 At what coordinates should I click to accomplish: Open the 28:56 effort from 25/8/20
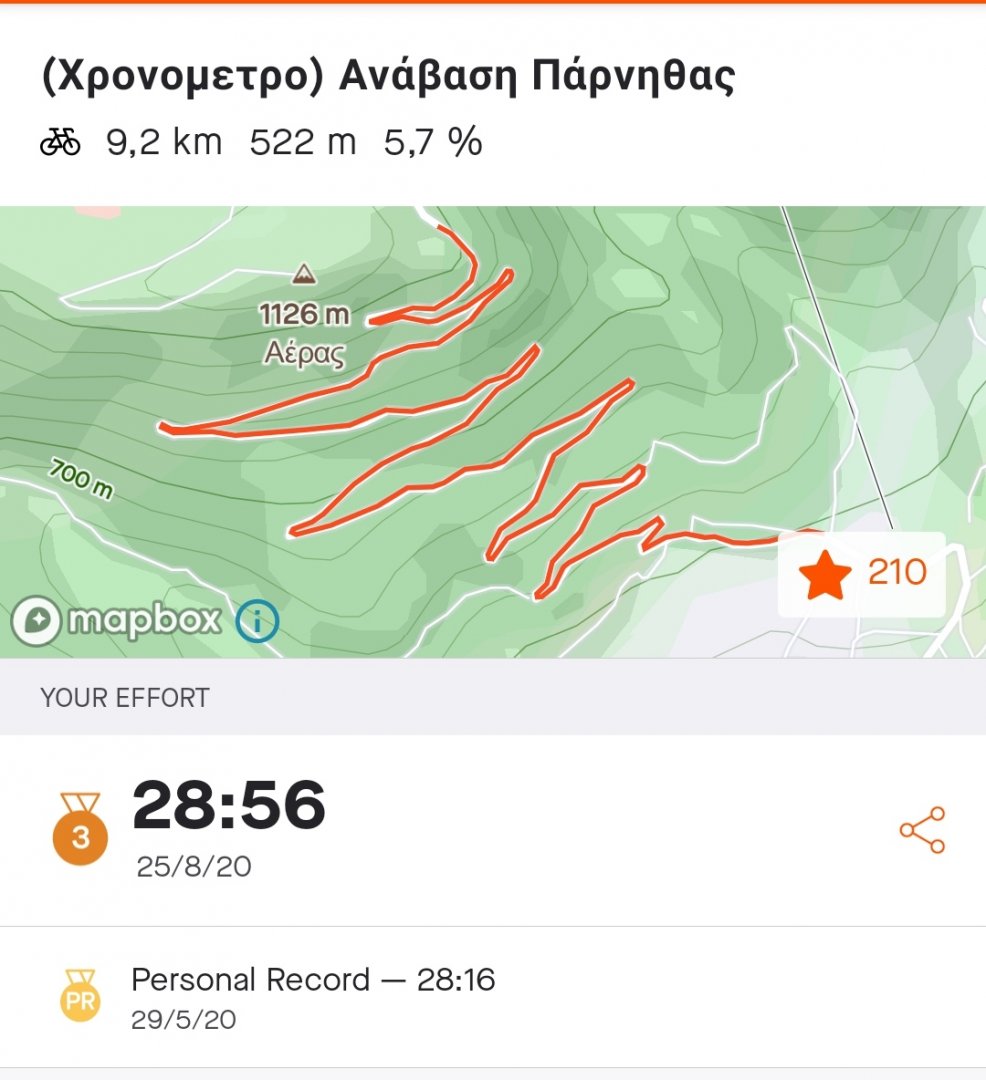coord(230,826)
